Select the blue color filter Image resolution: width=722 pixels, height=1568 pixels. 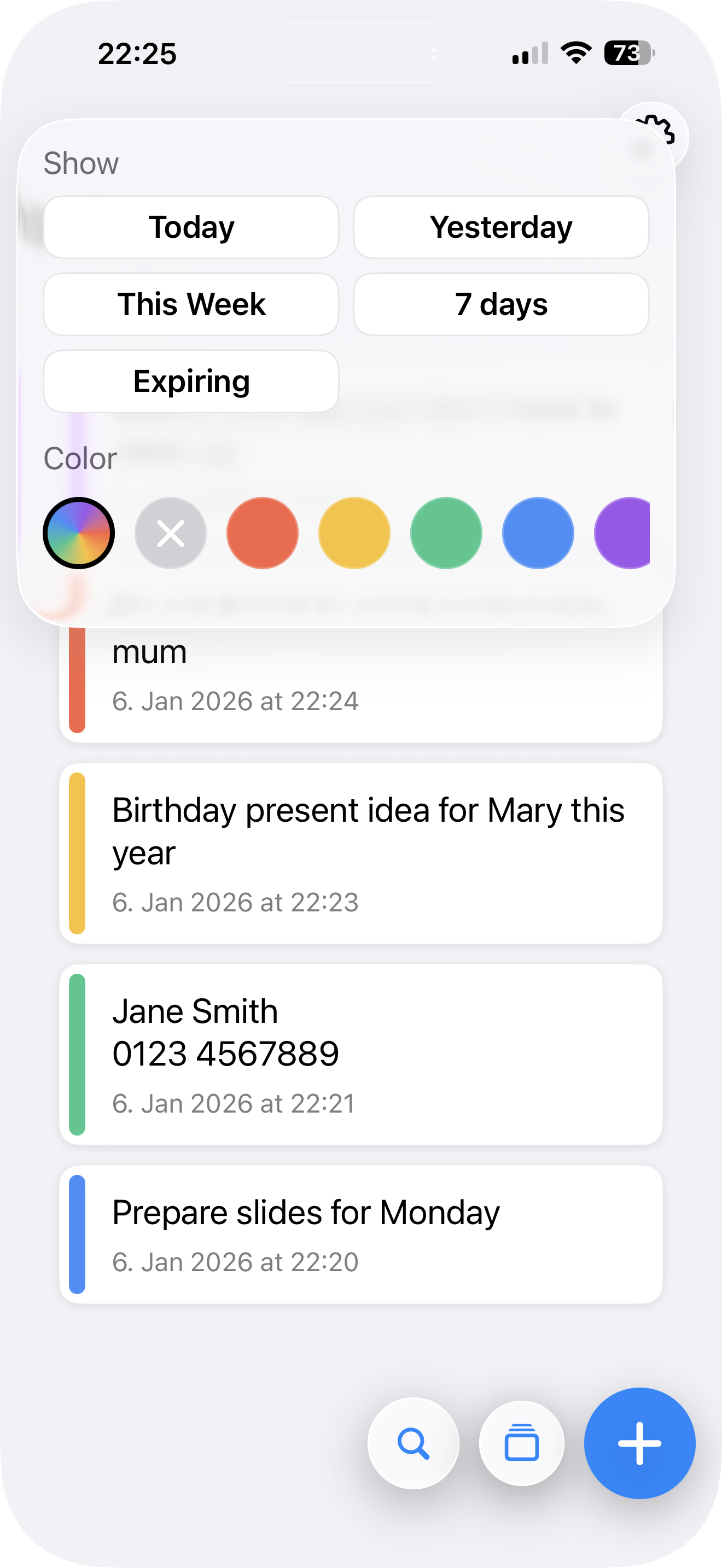538,533
